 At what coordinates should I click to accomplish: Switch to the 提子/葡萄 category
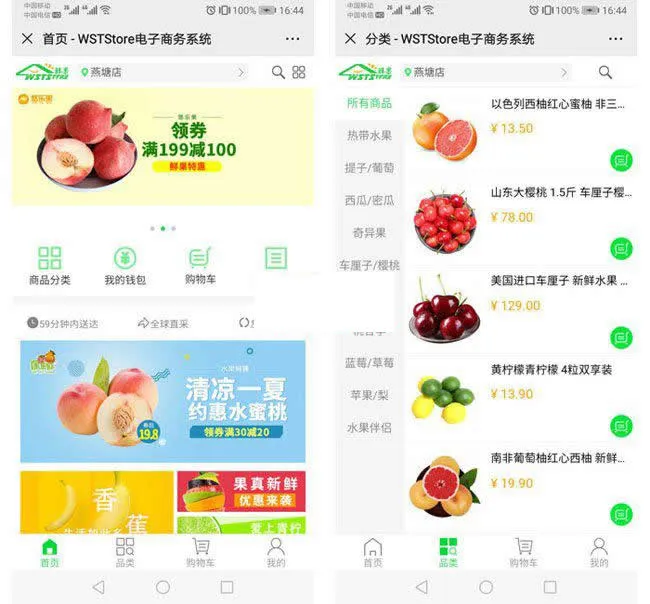click(369, 168)
